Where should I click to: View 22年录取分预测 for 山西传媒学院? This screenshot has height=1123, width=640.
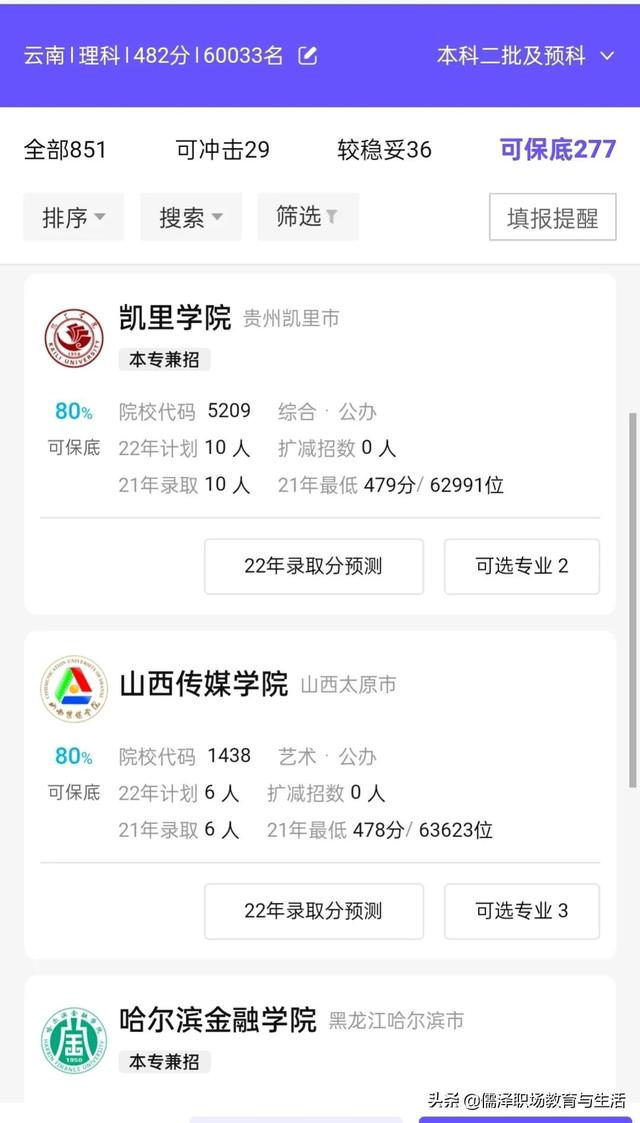pos(313,911)
